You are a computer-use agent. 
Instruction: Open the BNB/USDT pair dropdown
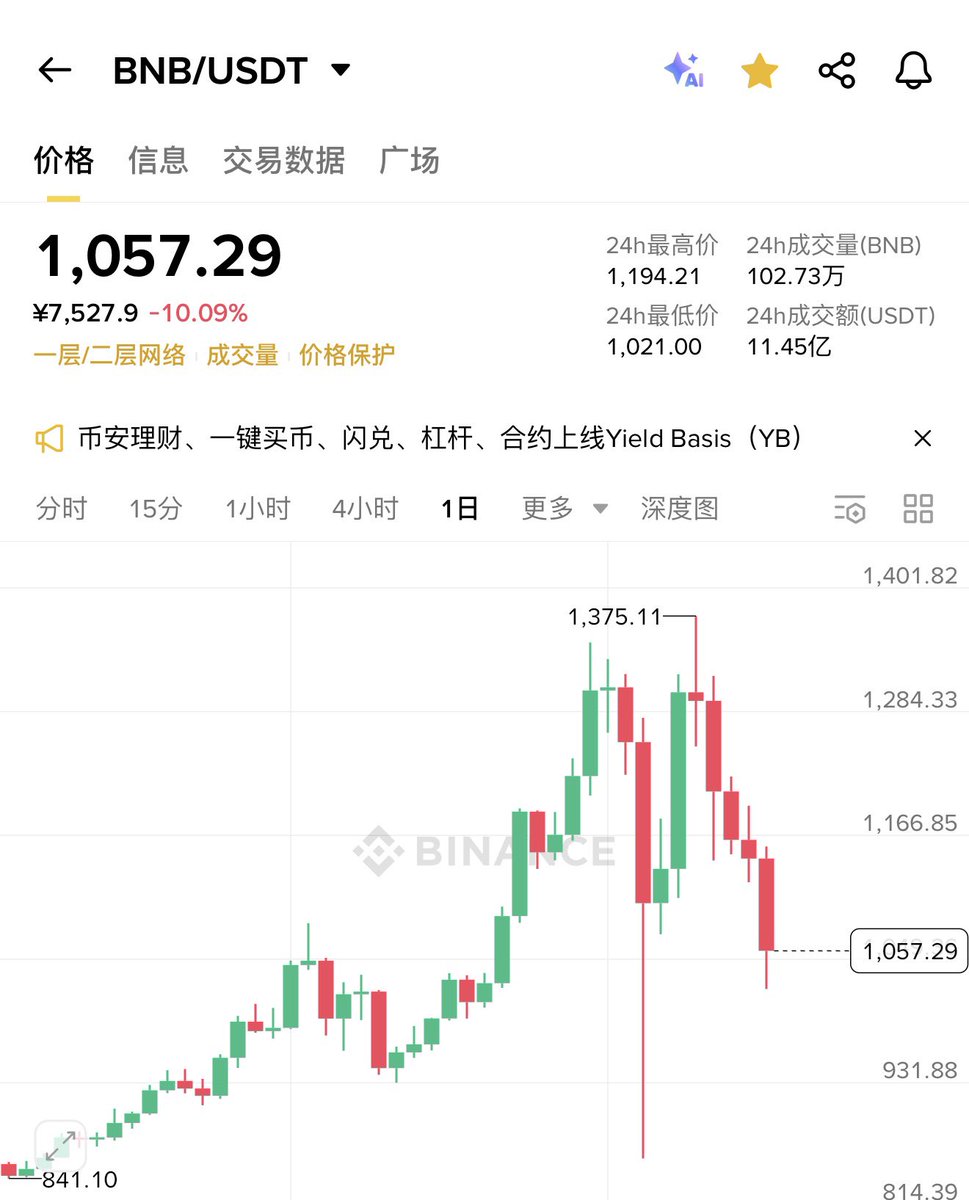pos(340,70)
